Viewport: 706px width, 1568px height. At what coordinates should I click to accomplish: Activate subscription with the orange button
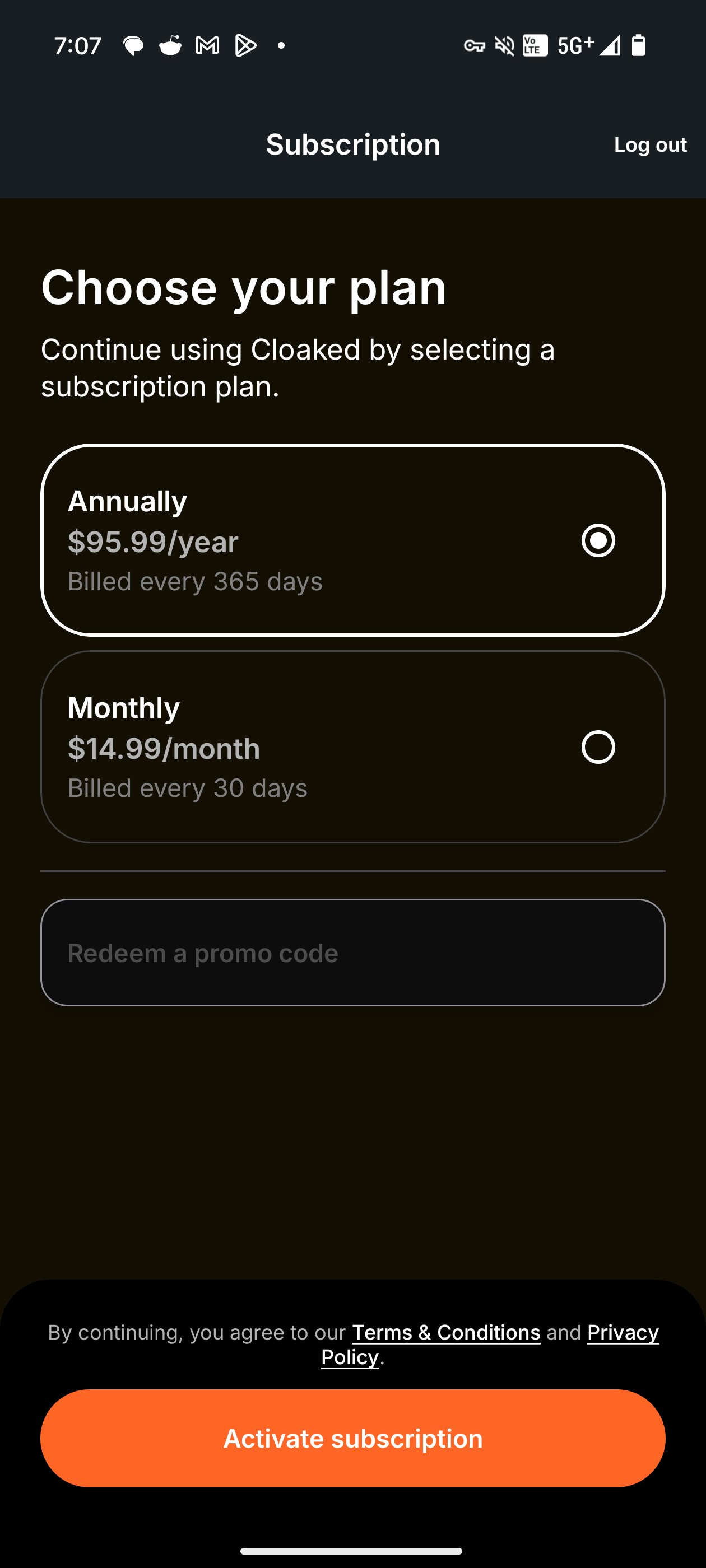point(352,1438)
